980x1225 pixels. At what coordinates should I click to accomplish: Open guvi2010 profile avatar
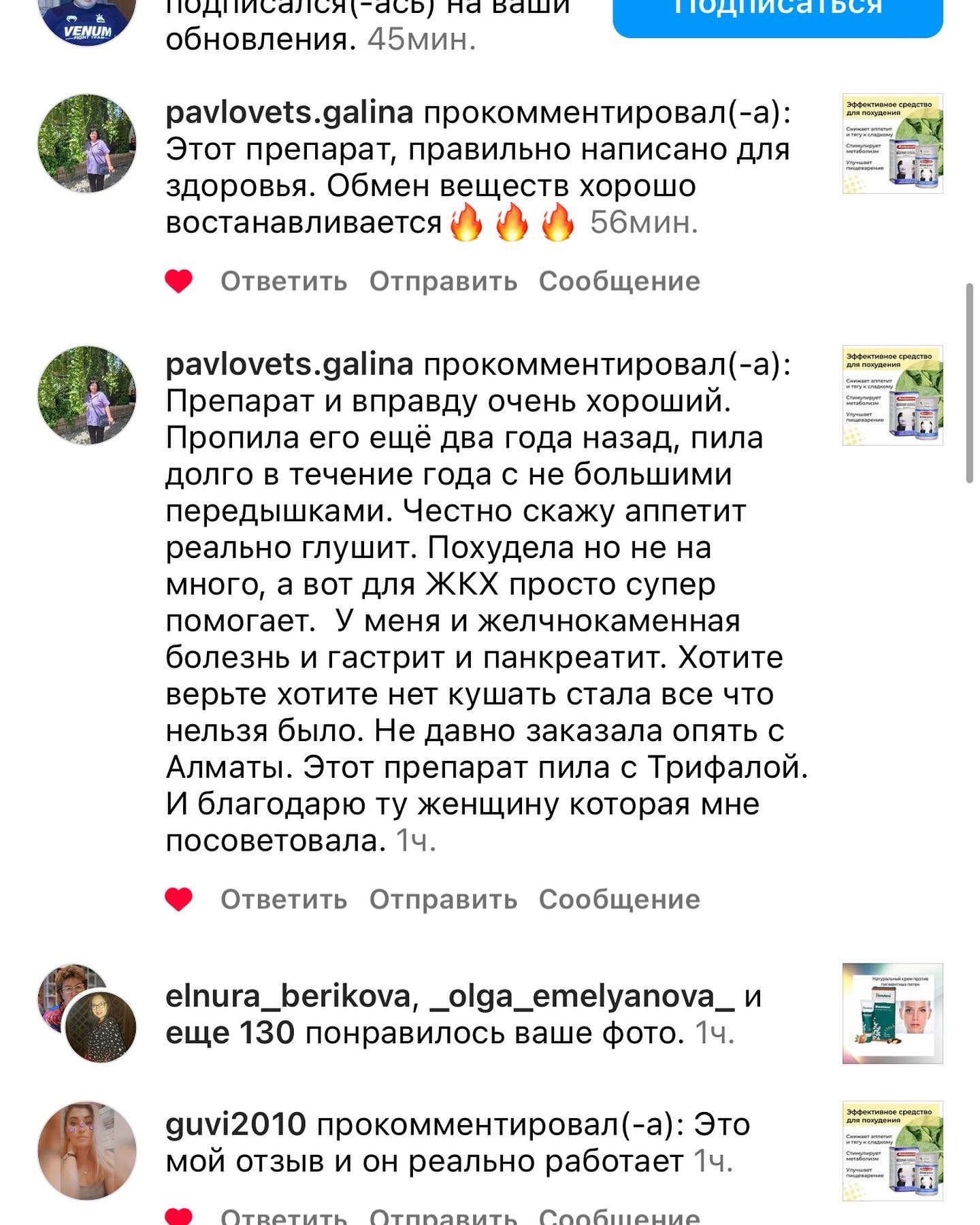[x=86, y=1151]
